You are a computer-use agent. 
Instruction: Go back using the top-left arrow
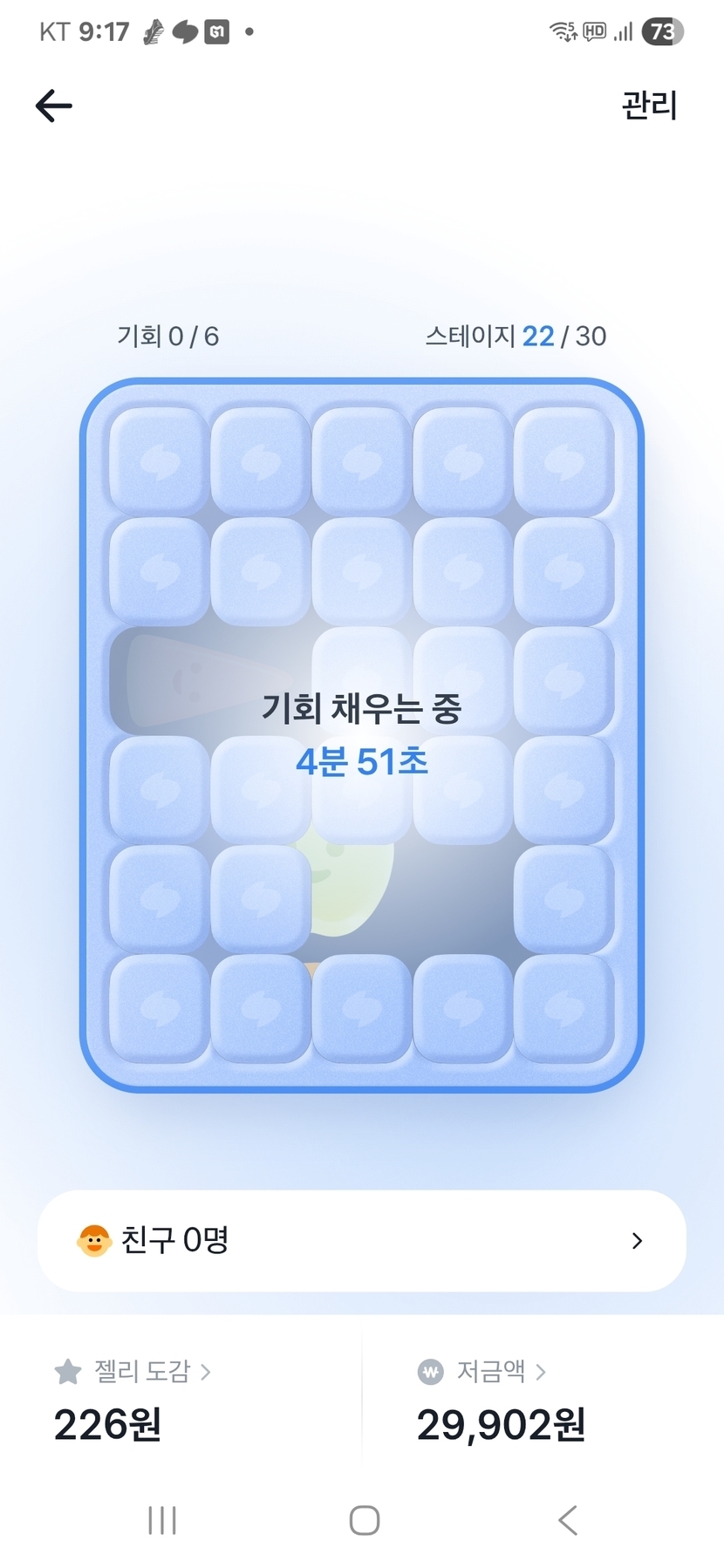[x=53, y=106]
